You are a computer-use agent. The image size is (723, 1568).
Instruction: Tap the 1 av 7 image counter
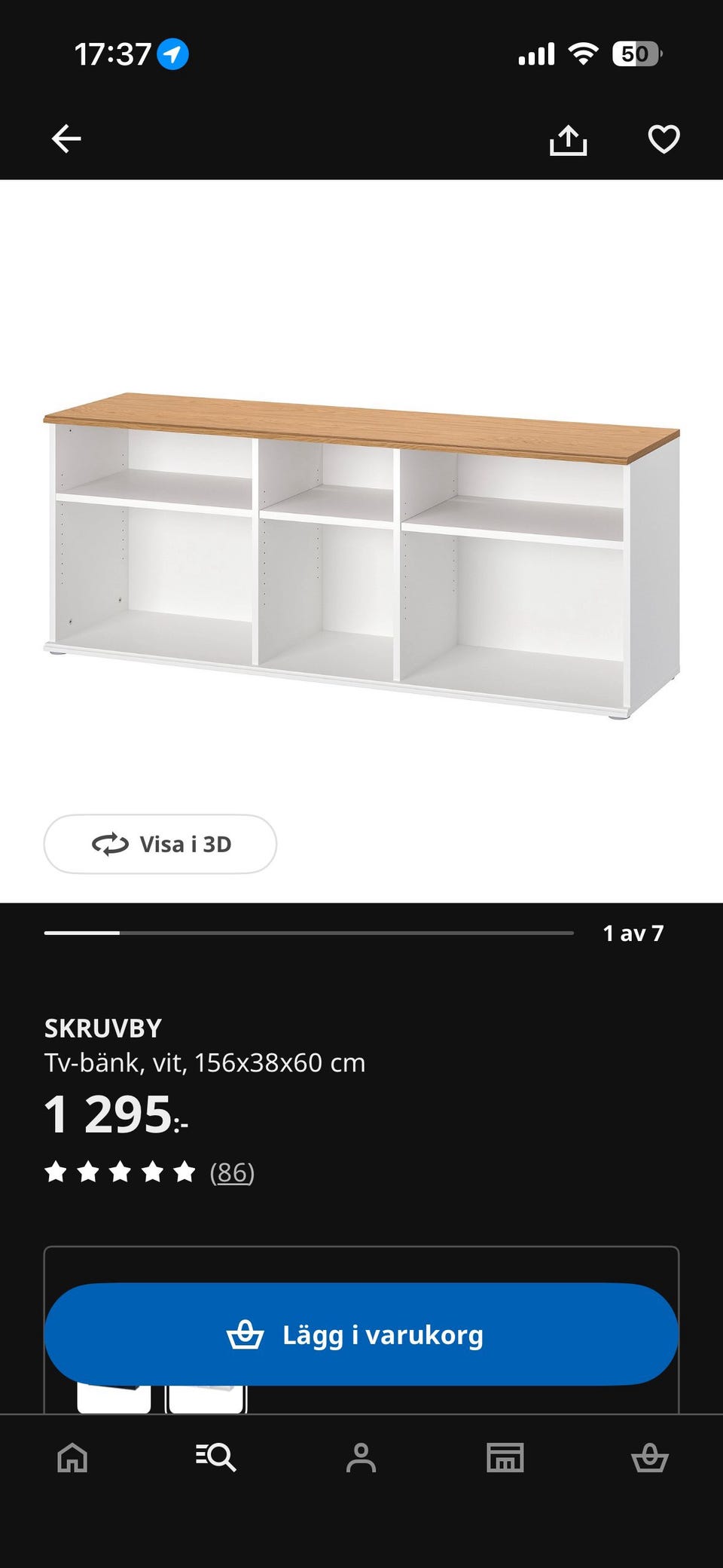[x=633, y=934]
